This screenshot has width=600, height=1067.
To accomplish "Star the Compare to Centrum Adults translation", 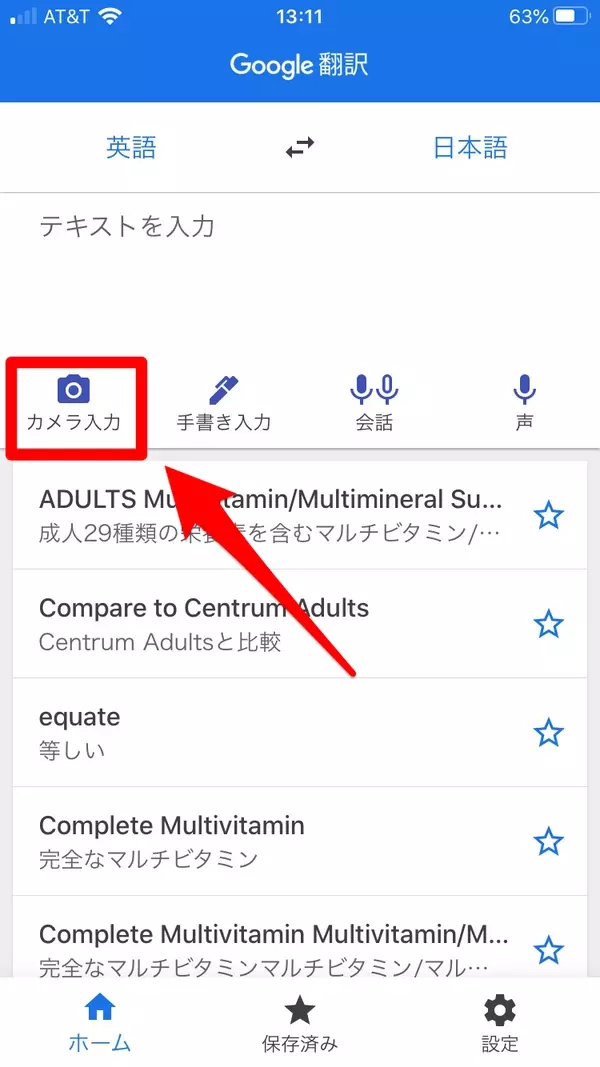I will point(548,624).
